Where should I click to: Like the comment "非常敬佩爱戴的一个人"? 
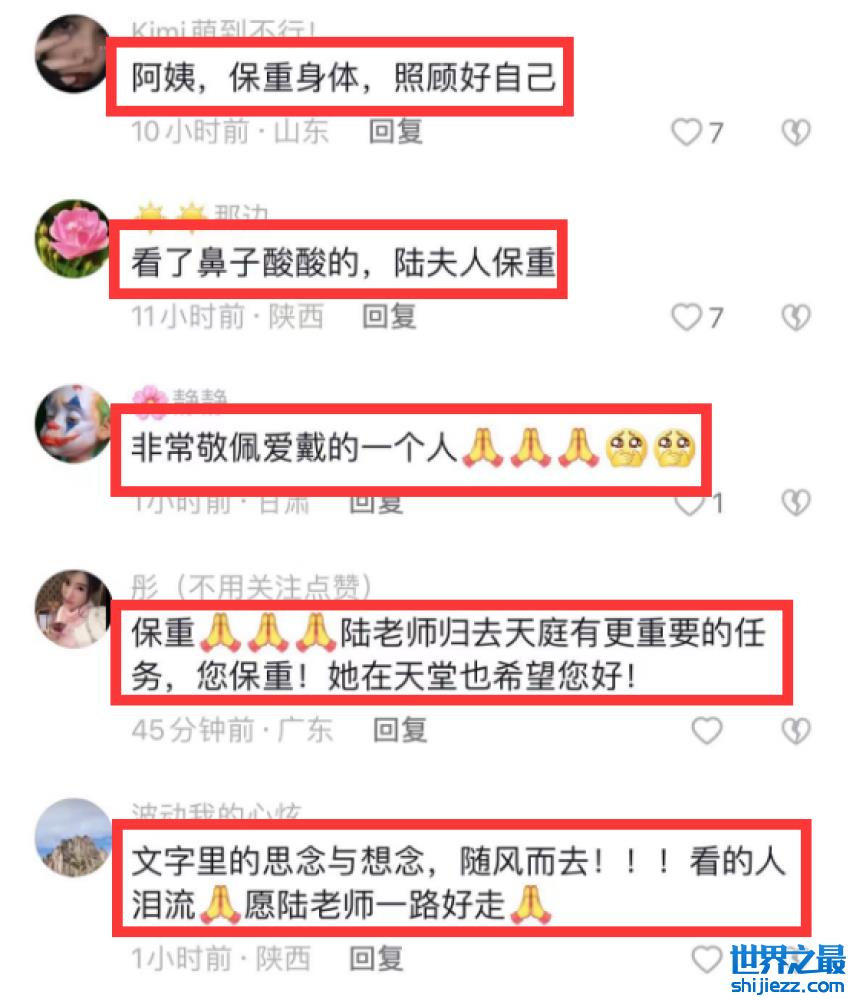pos(689,503)
